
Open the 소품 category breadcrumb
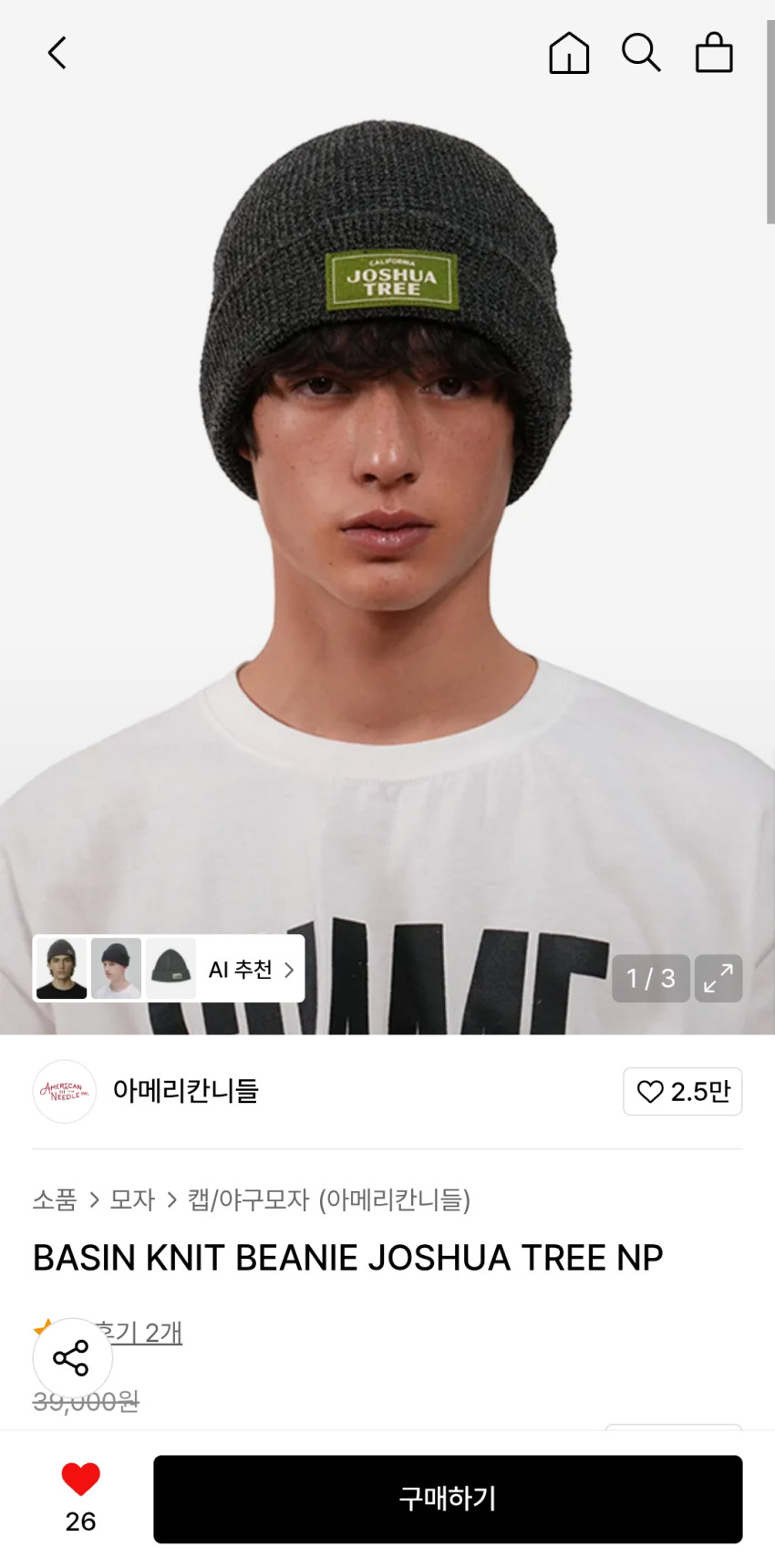pos(55,1199)
